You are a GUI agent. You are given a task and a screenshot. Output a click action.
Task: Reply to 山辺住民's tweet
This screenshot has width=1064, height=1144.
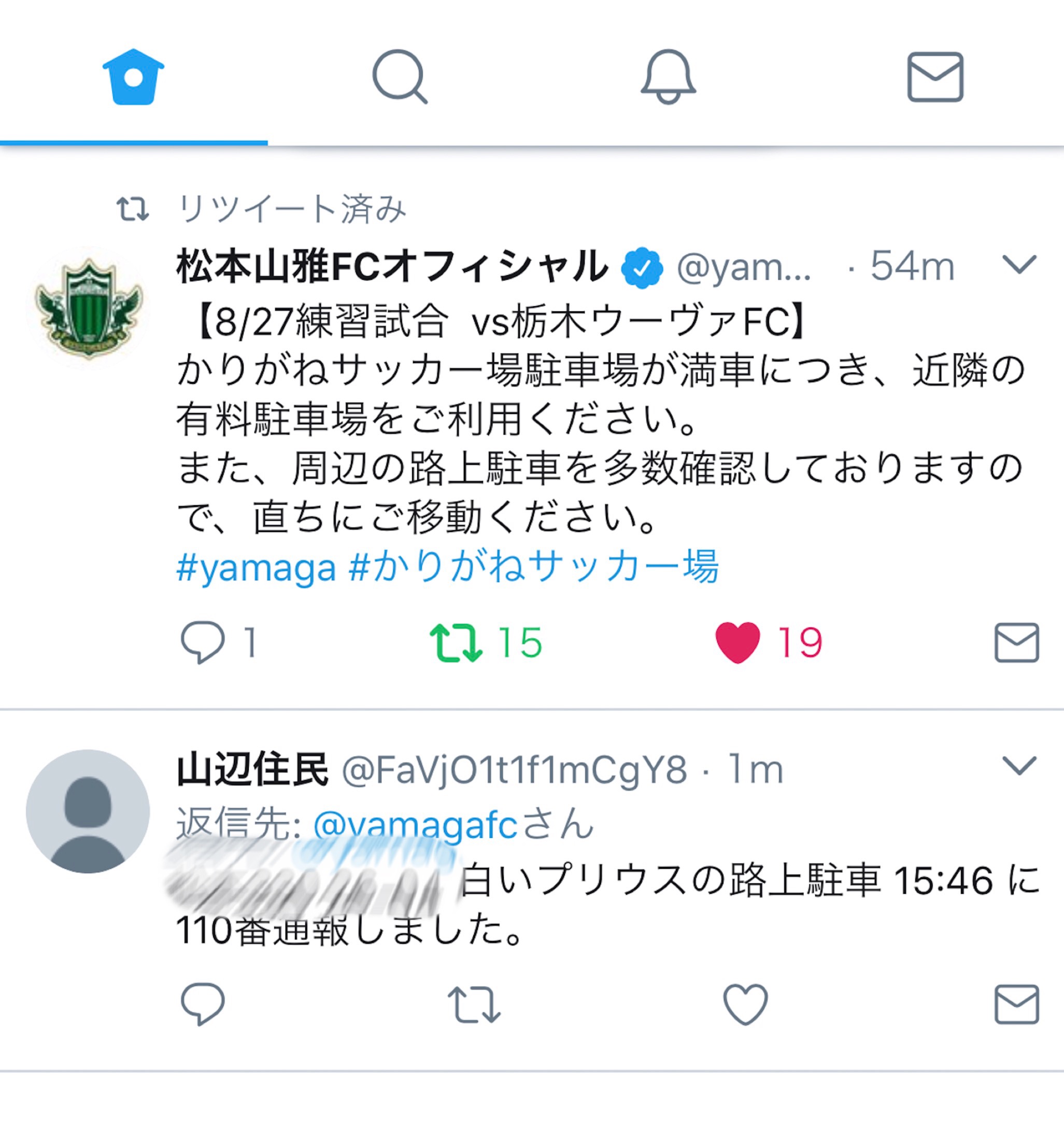tap(203, 1004)
